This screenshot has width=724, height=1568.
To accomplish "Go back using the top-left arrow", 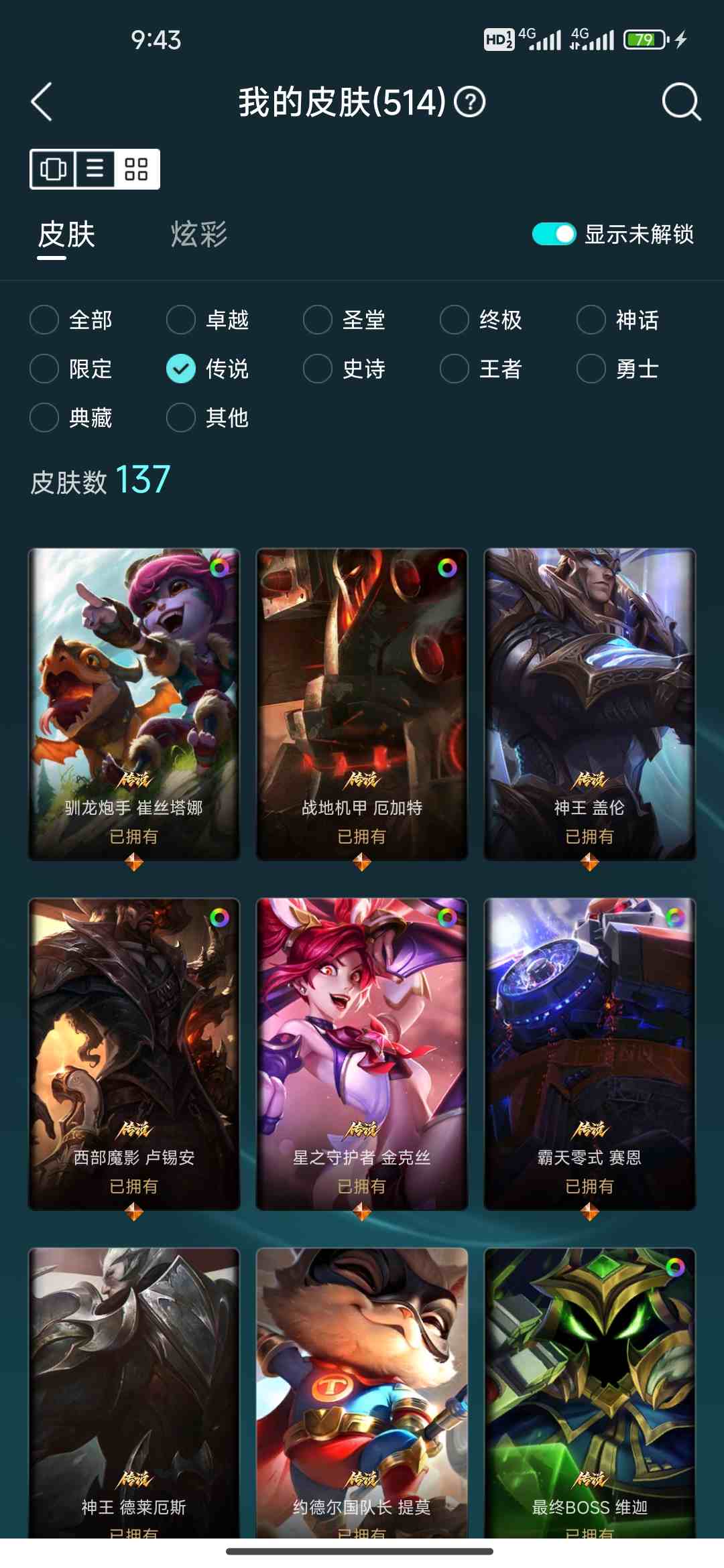I will point(42,102).
